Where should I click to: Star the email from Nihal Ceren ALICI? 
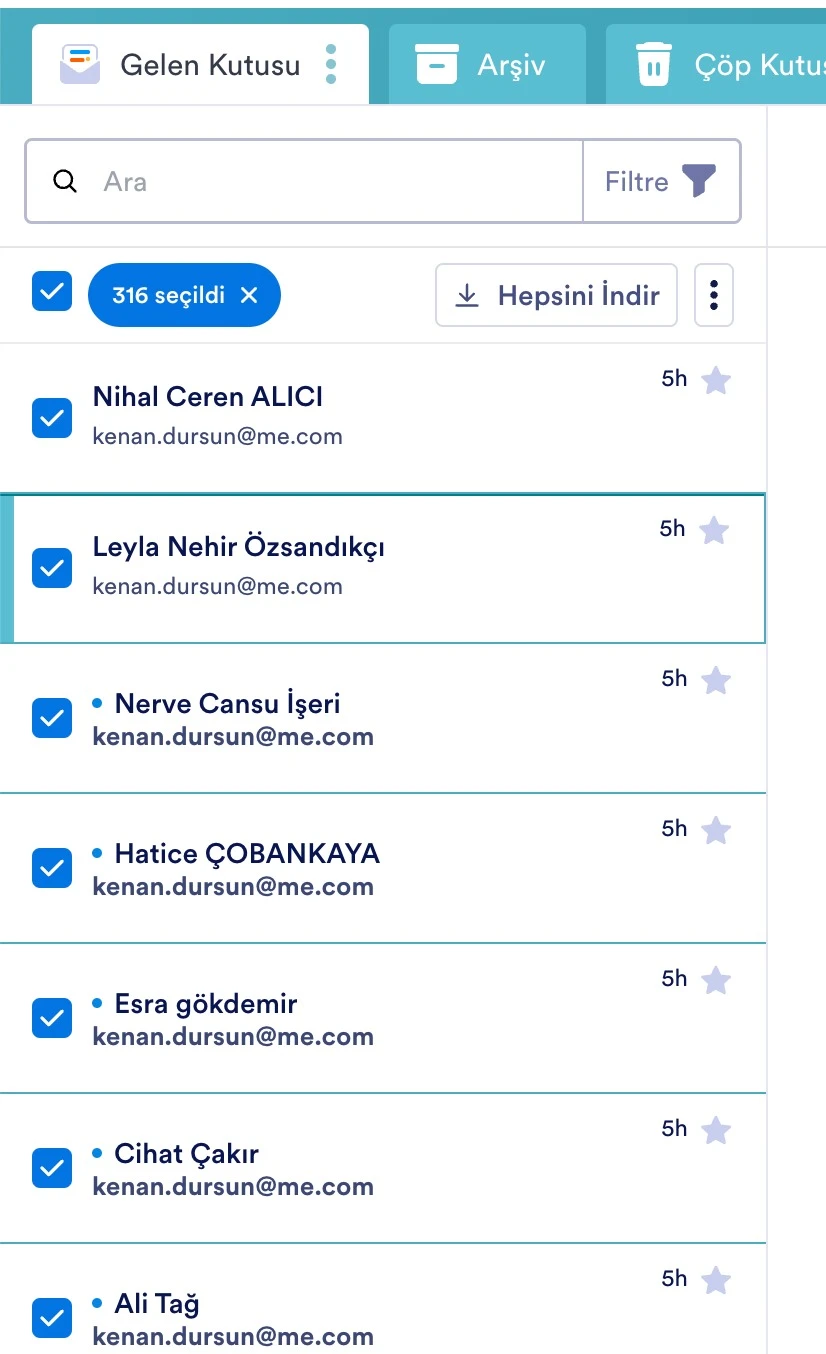pos(716,380)
